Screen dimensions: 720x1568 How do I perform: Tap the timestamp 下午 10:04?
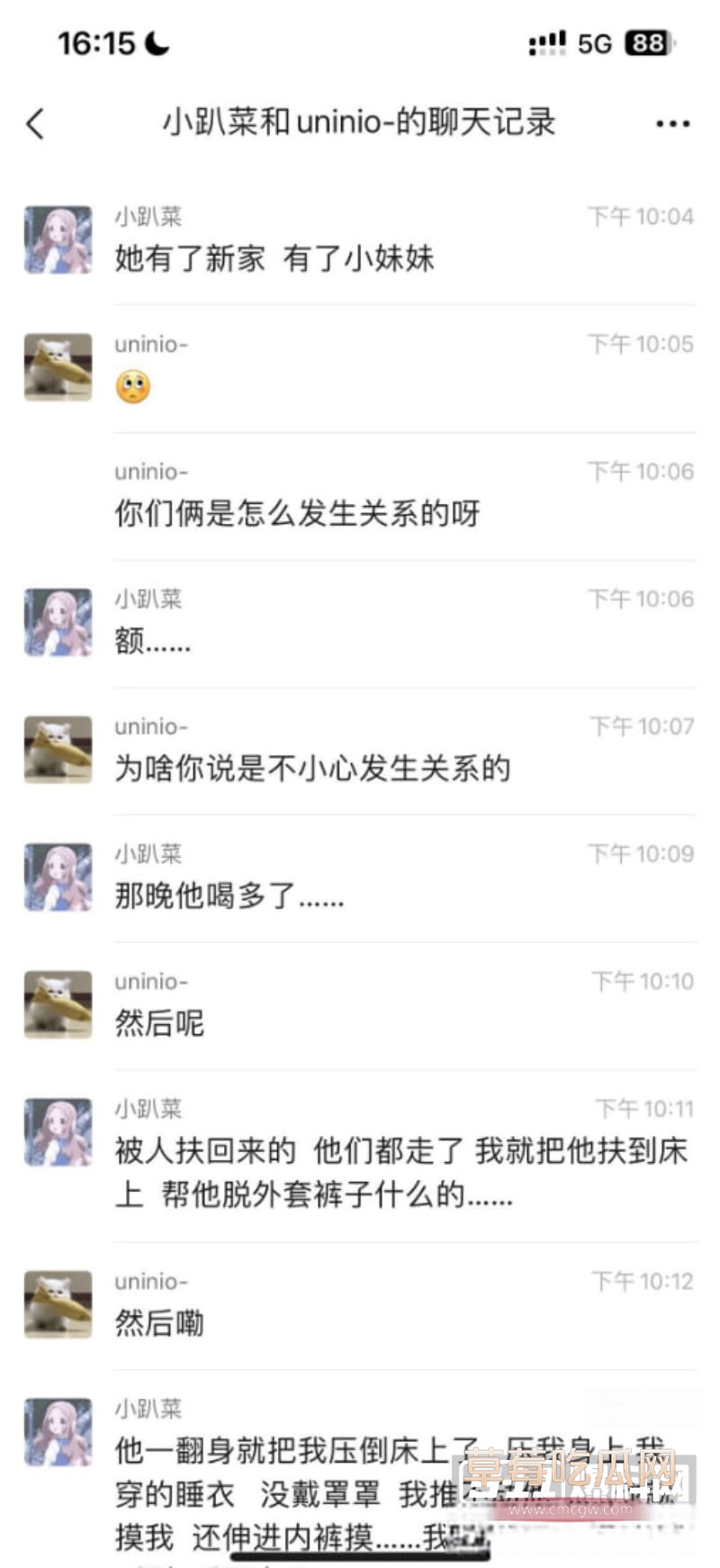pyautogui.click(x=641, y=215)
